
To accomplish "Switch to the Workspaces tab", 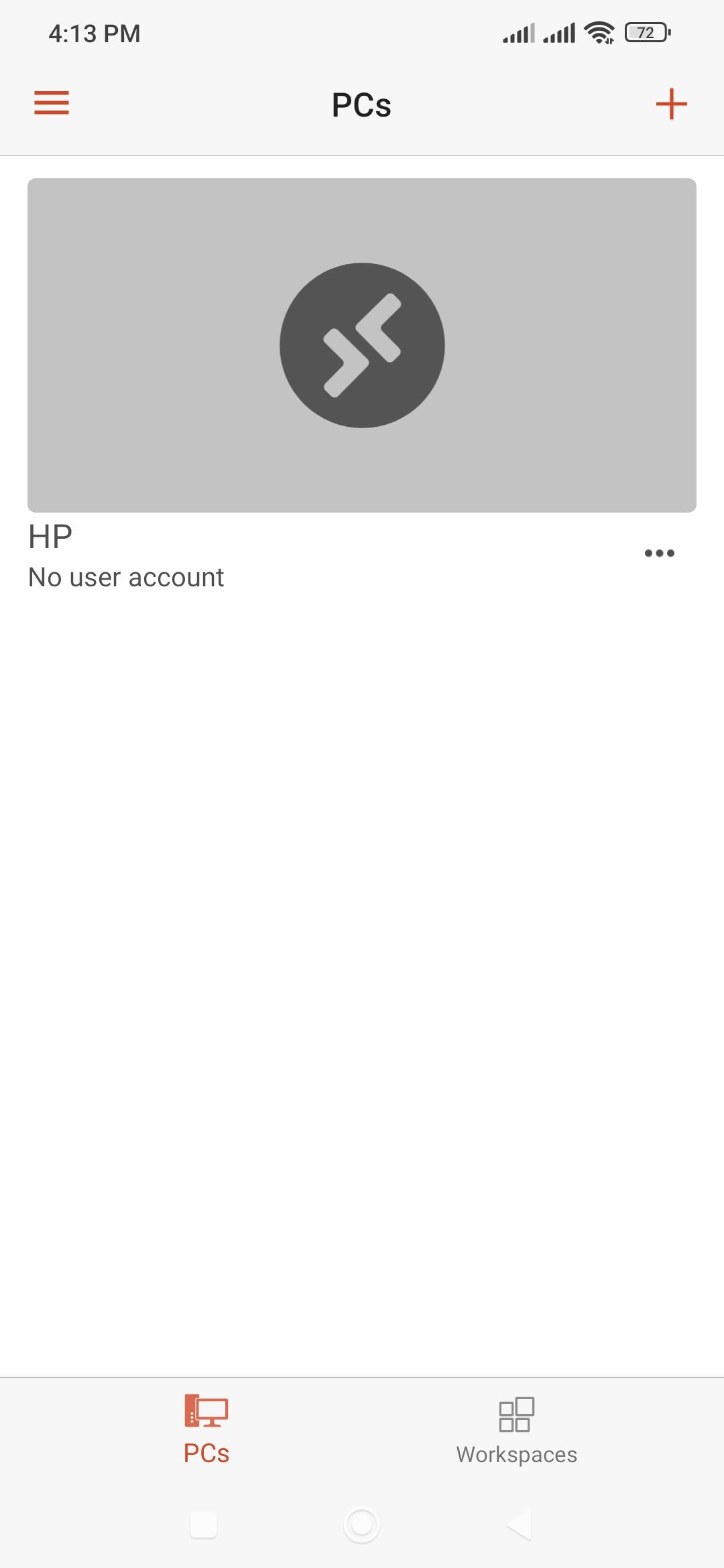I will click(x=516, y=1430).
